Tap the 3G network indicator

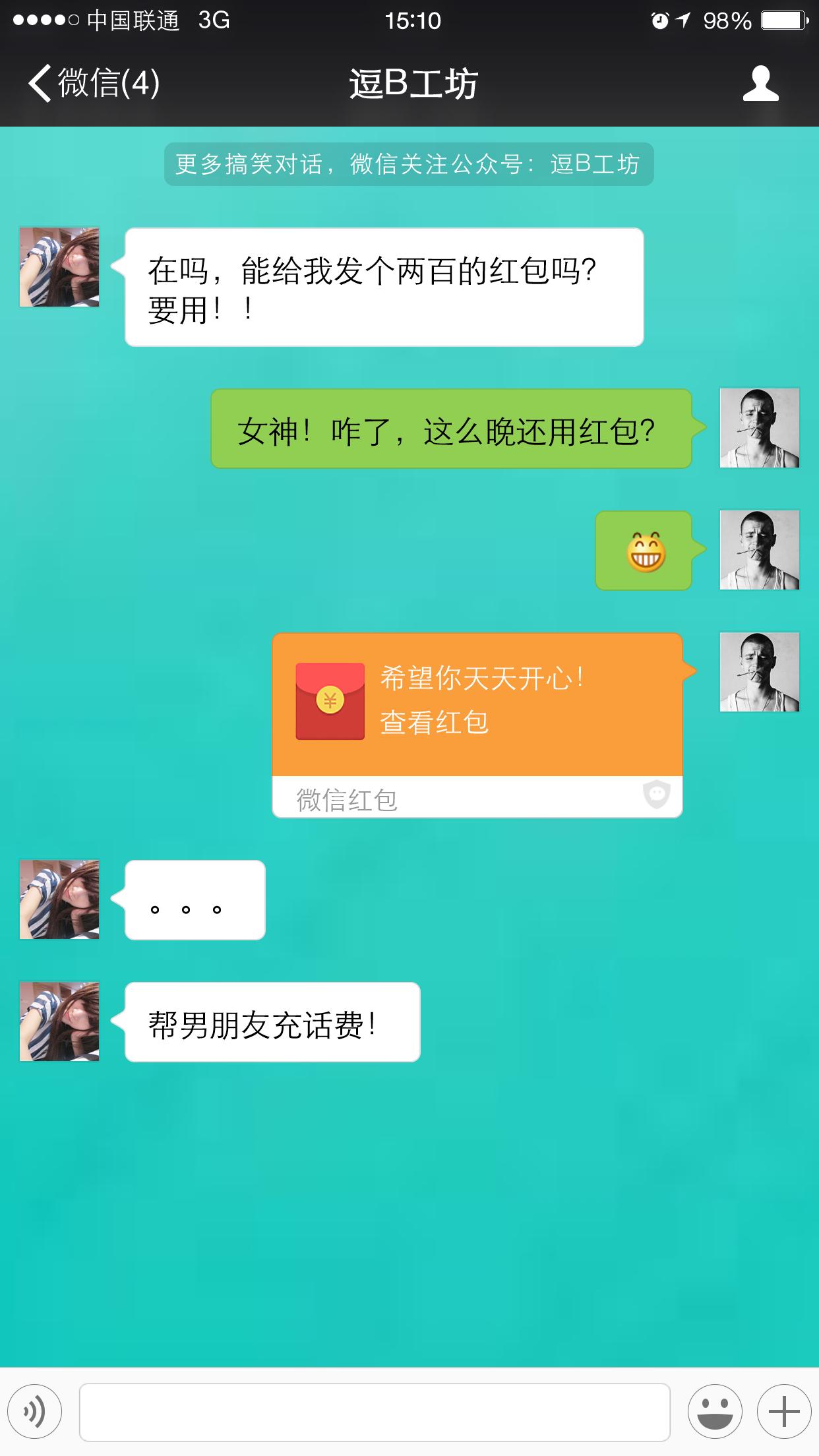click(212, 20)
